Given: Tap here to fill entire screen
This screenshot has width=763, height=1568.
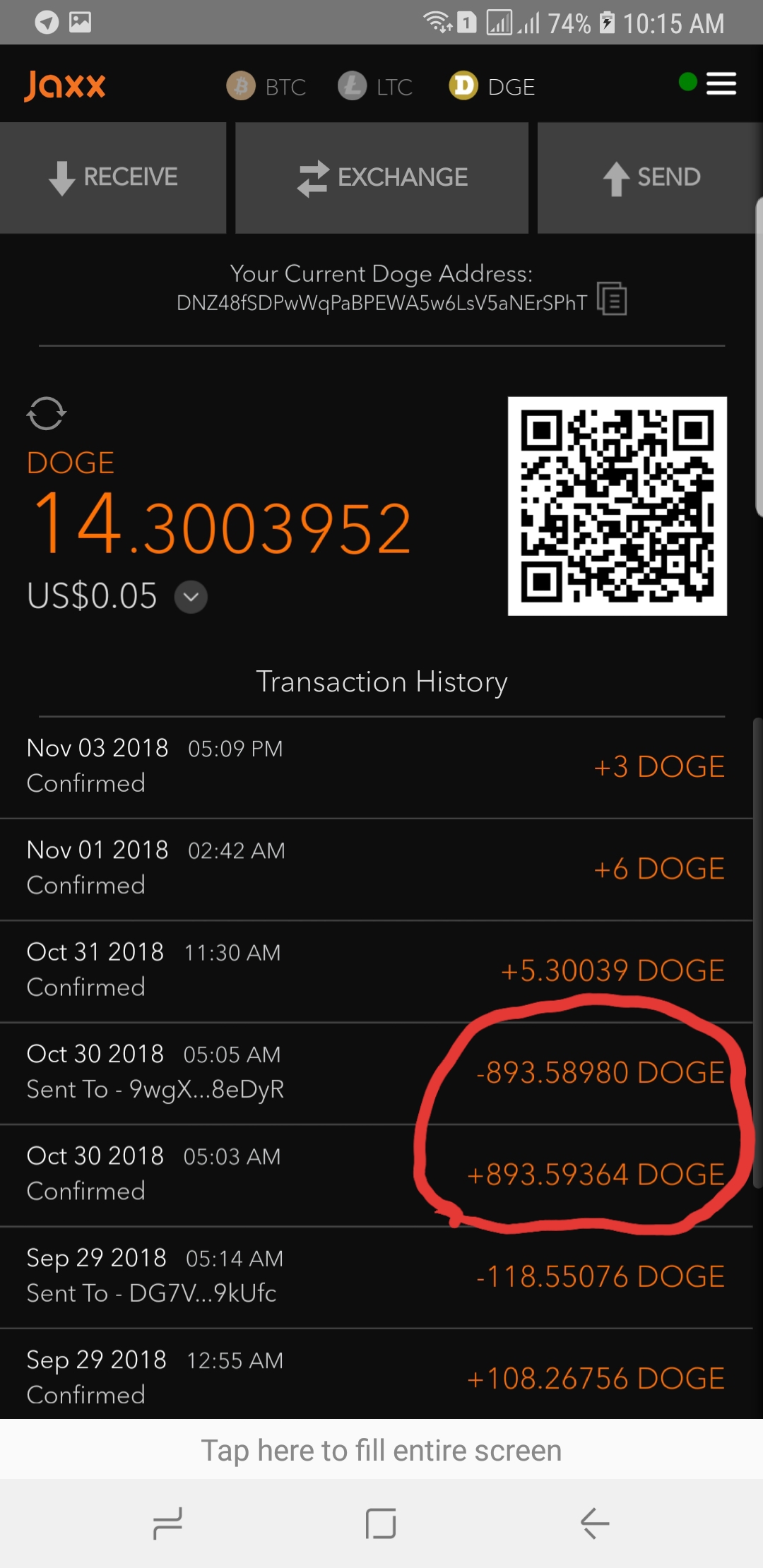Looking at the screenshot, I should [381, 1450].
